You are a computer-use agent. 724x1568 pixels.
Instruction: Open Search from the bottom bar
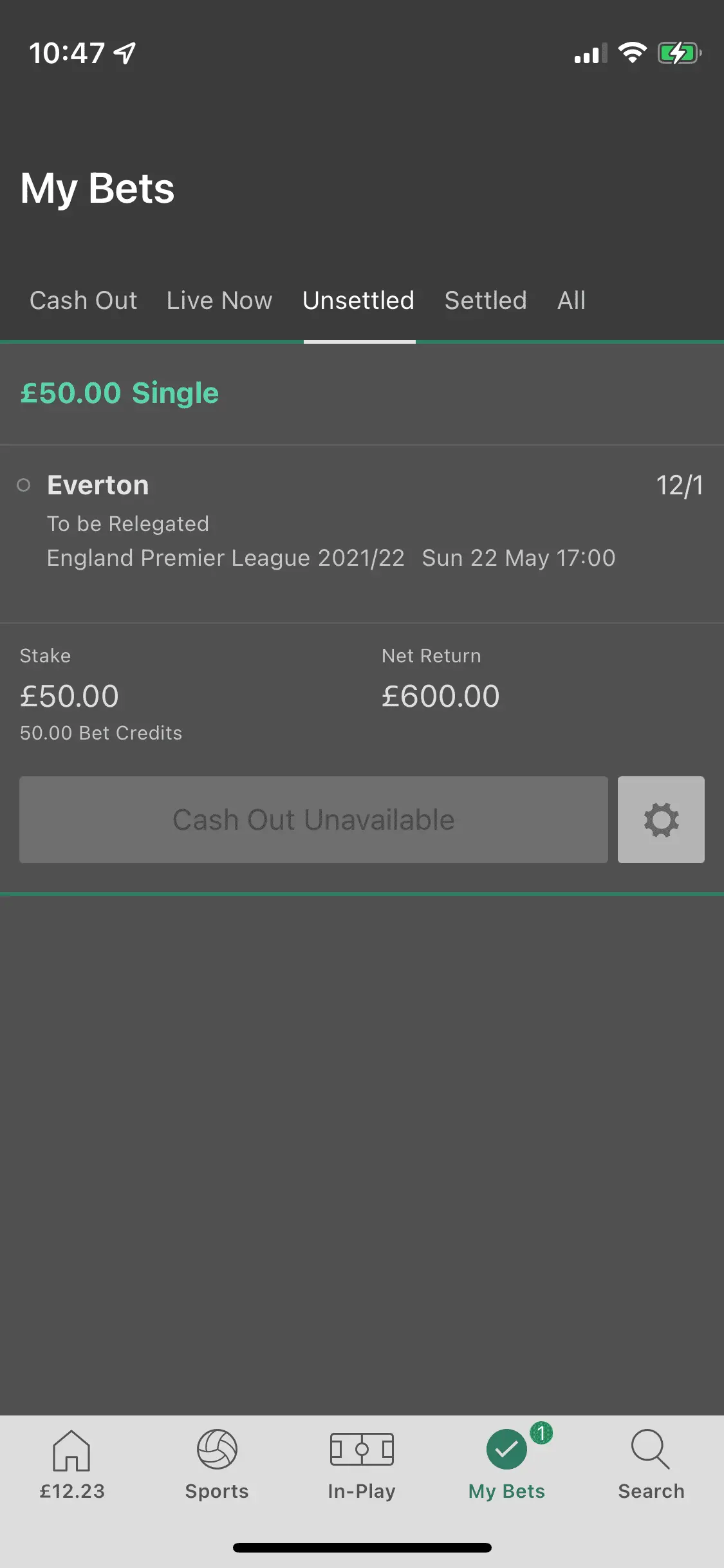(x=651, y=1462)
